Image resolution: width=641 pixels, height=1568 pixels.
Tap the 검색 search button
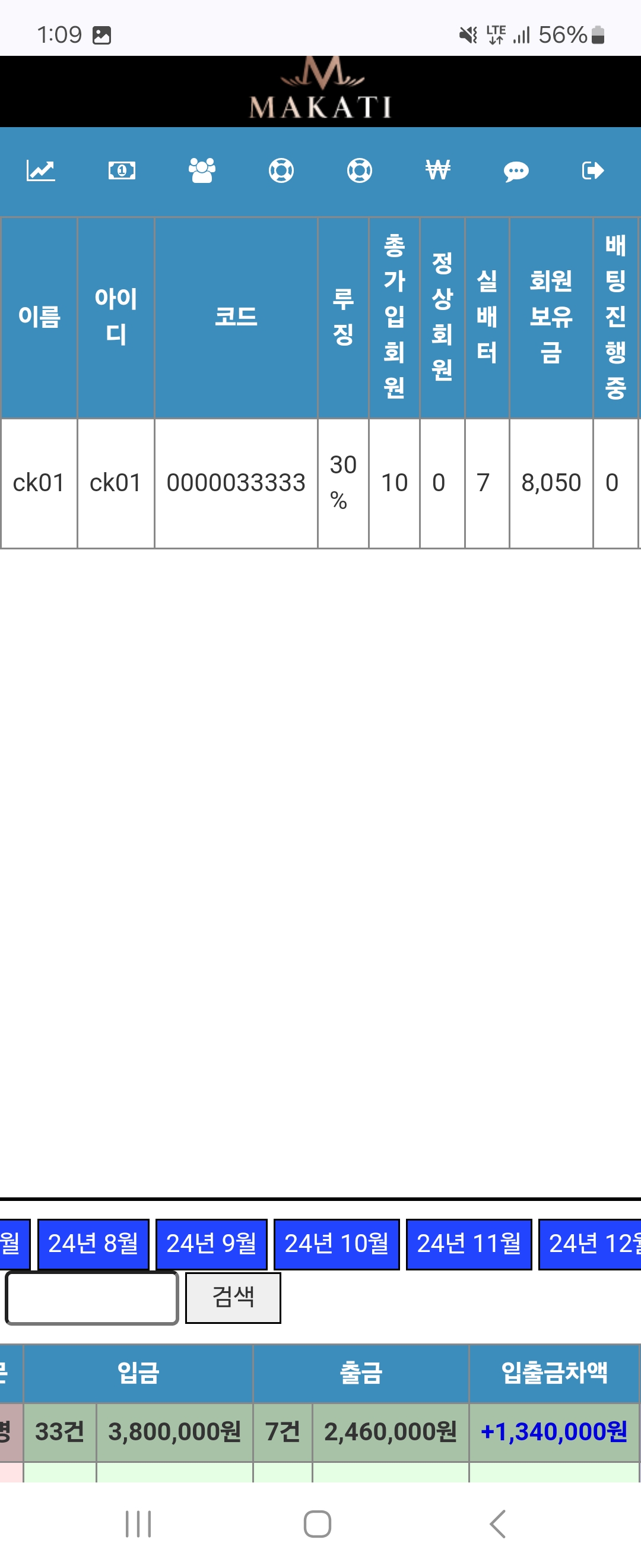233,1297
